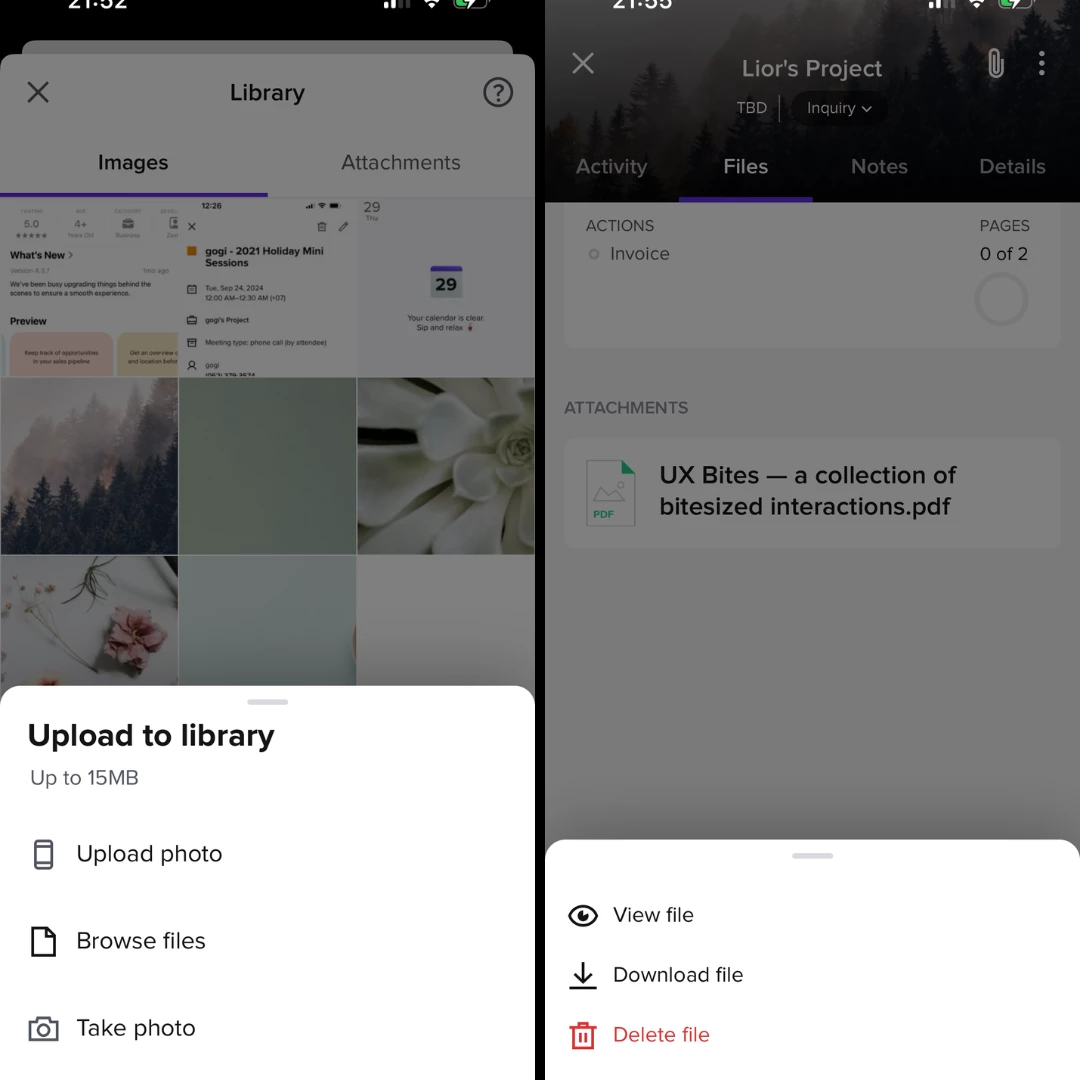Open the three-dot overflow menu
The height and width of the screenshot is (1080, 1080).
(1041, 65)
